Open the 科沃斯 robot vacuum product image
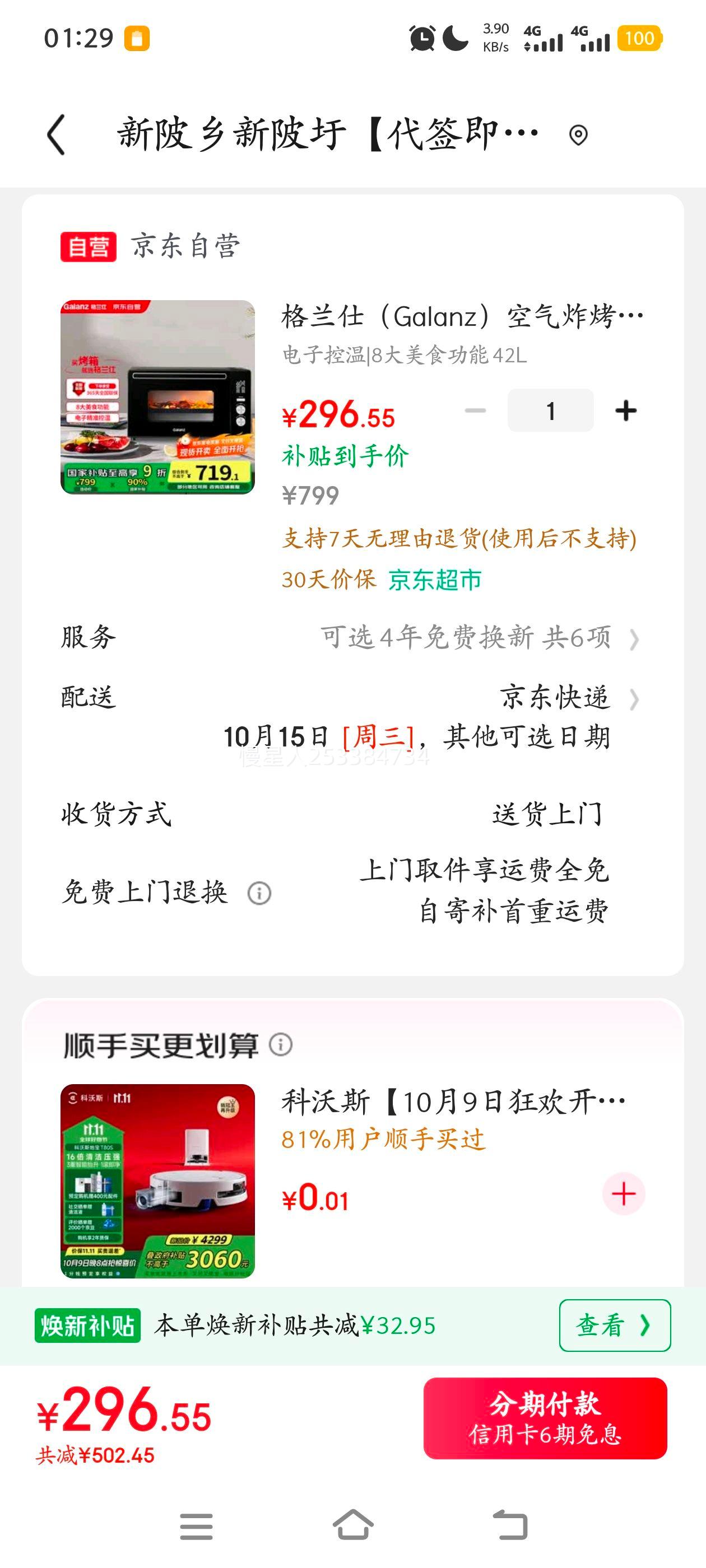The width and height of the screenshot is (706, 1568). pyautogui.click(x=158, y=1181)
